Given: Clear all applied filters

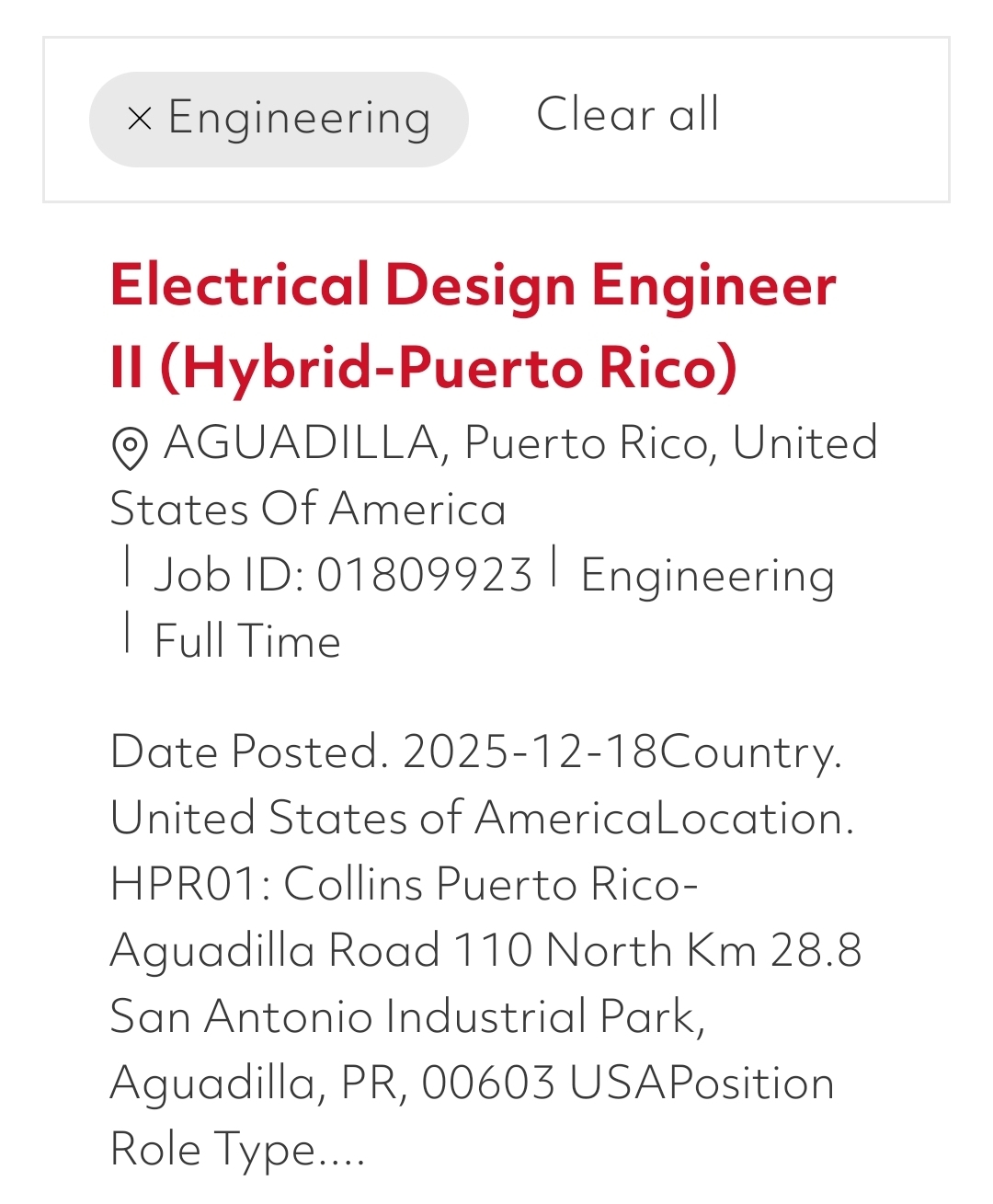Looking at the screenshot, I should coord(627,115).
